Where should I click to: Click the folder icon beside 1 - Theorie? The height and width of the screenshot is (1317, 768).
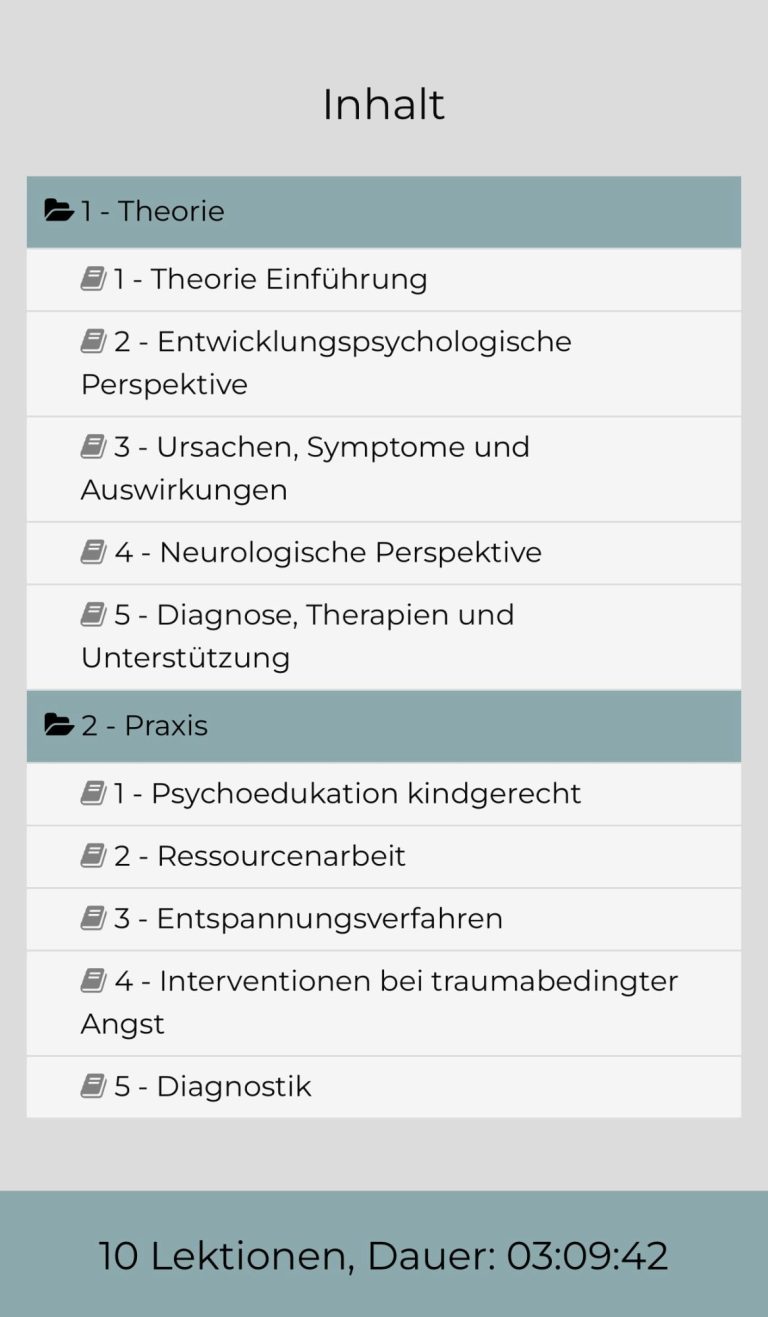[57, 210]
